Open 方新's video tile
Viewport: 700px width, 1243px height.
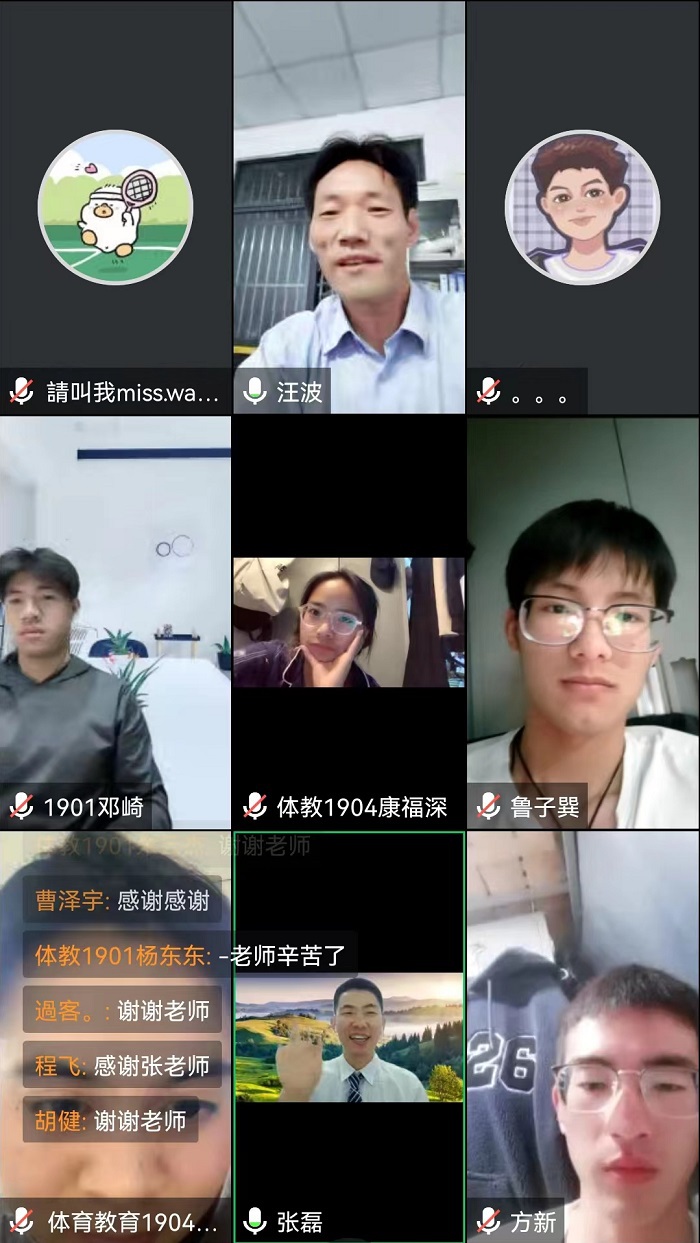click(583, 1037)
